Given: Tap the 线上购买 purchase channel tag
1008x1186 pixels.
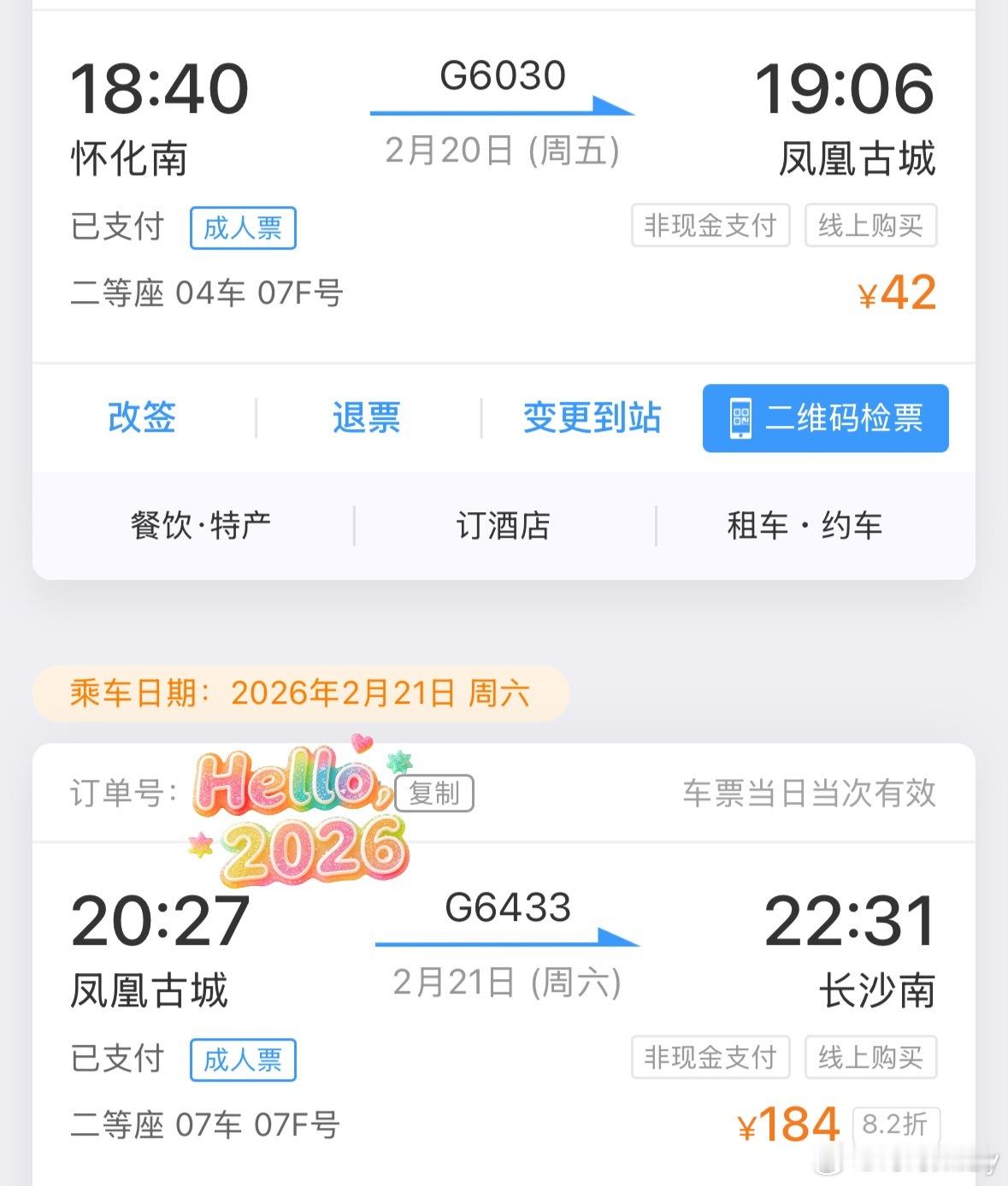Looking at the screenshot, I should point(869,225).
